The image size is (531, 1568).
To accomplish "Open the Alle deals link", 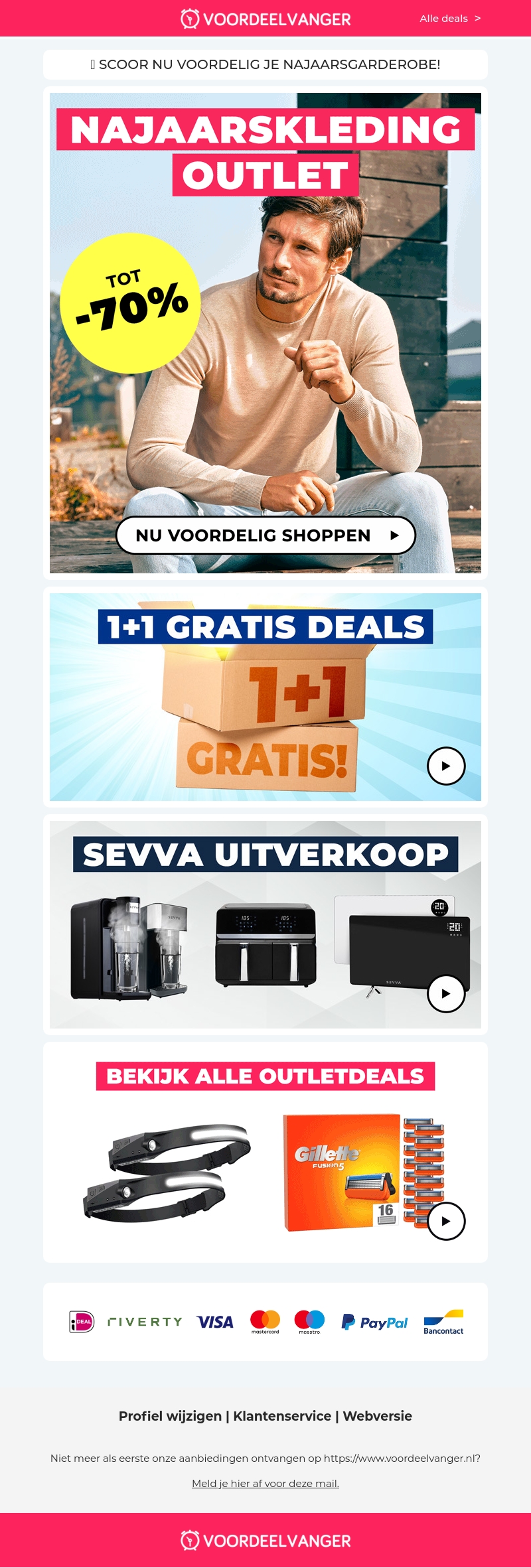I will pos(449,19).
